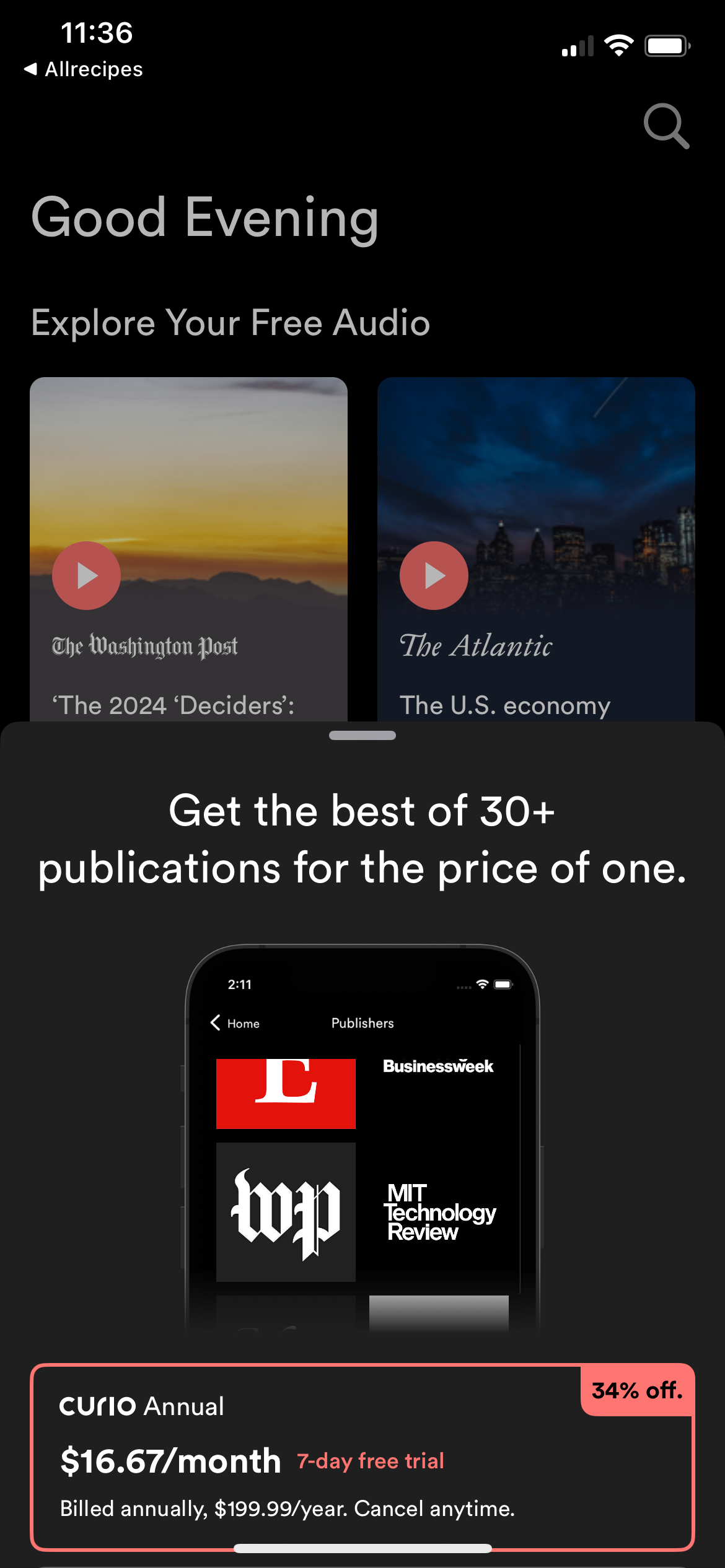Image resolution: width=725 pixels, height=1568 pixels.
Task: Open the Publishers screen back chevron
Action: (214, 1023)
